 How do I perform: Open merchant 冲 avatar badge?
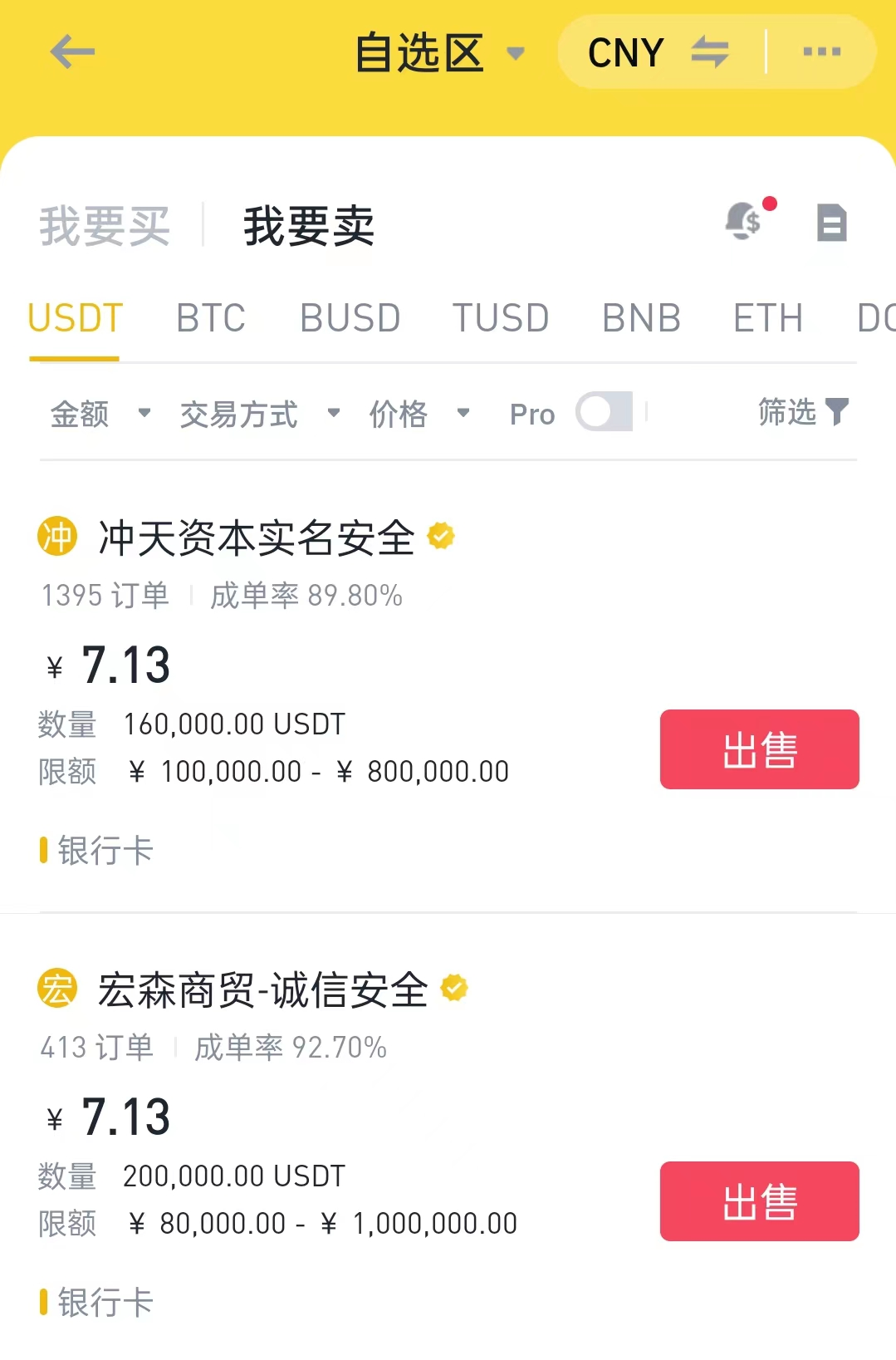57,537
